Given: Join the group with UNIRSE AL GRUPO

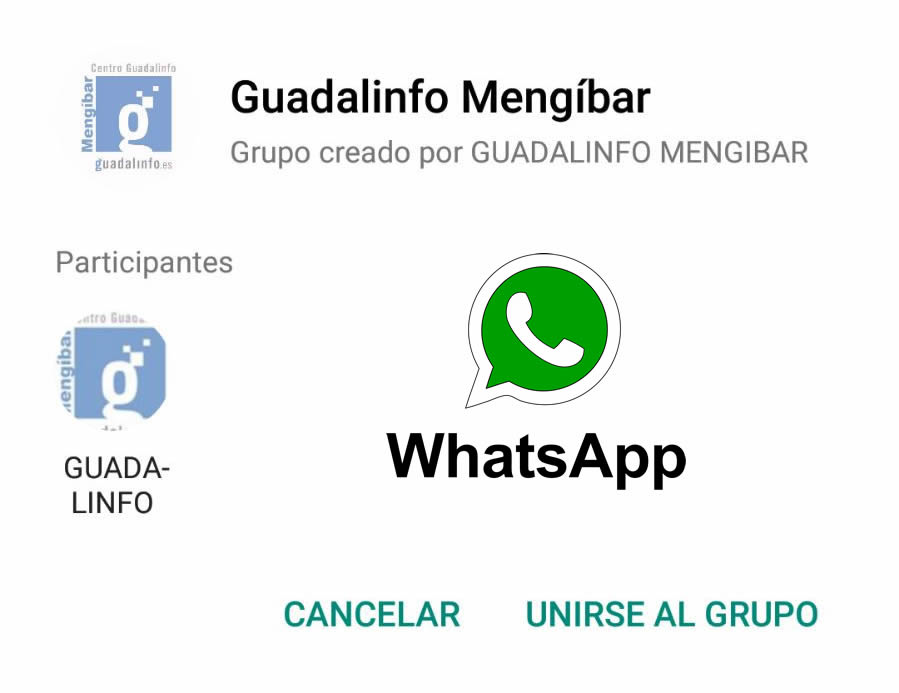Looking at the screenshot, I should [671, 614].
